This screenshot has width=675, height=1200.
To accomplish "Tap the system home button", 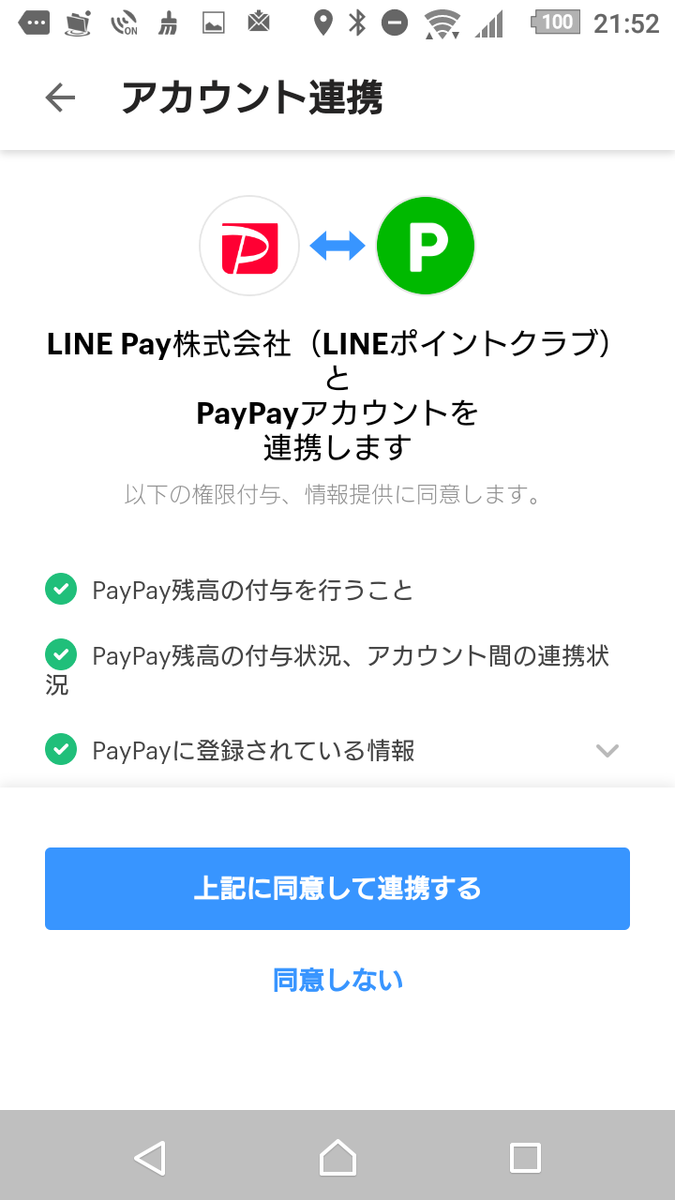I will tap(337, 1158).
